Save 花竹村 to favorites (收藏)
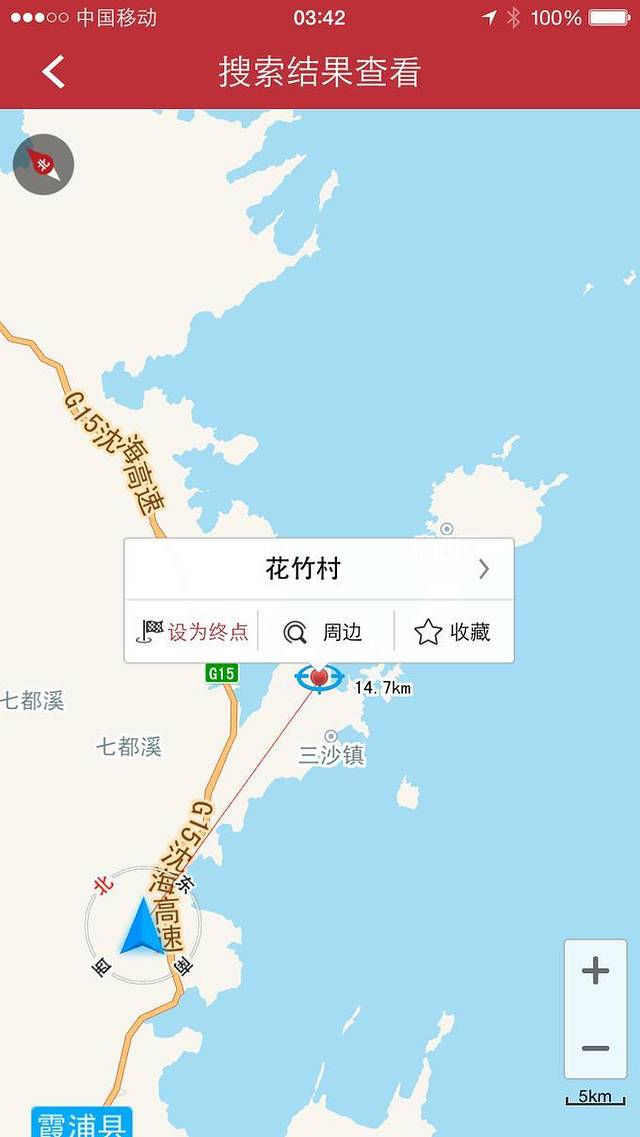 pos(453,632)
